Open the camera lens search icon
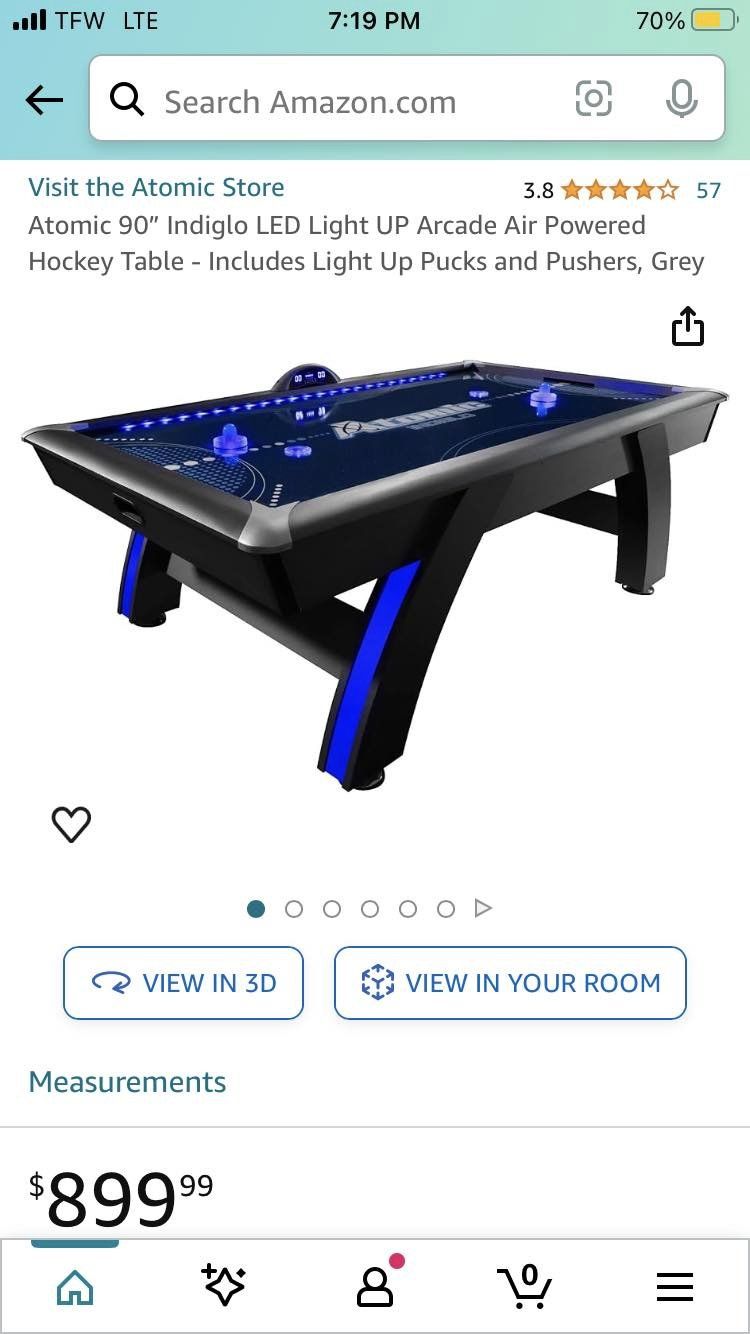 point(593,99)
